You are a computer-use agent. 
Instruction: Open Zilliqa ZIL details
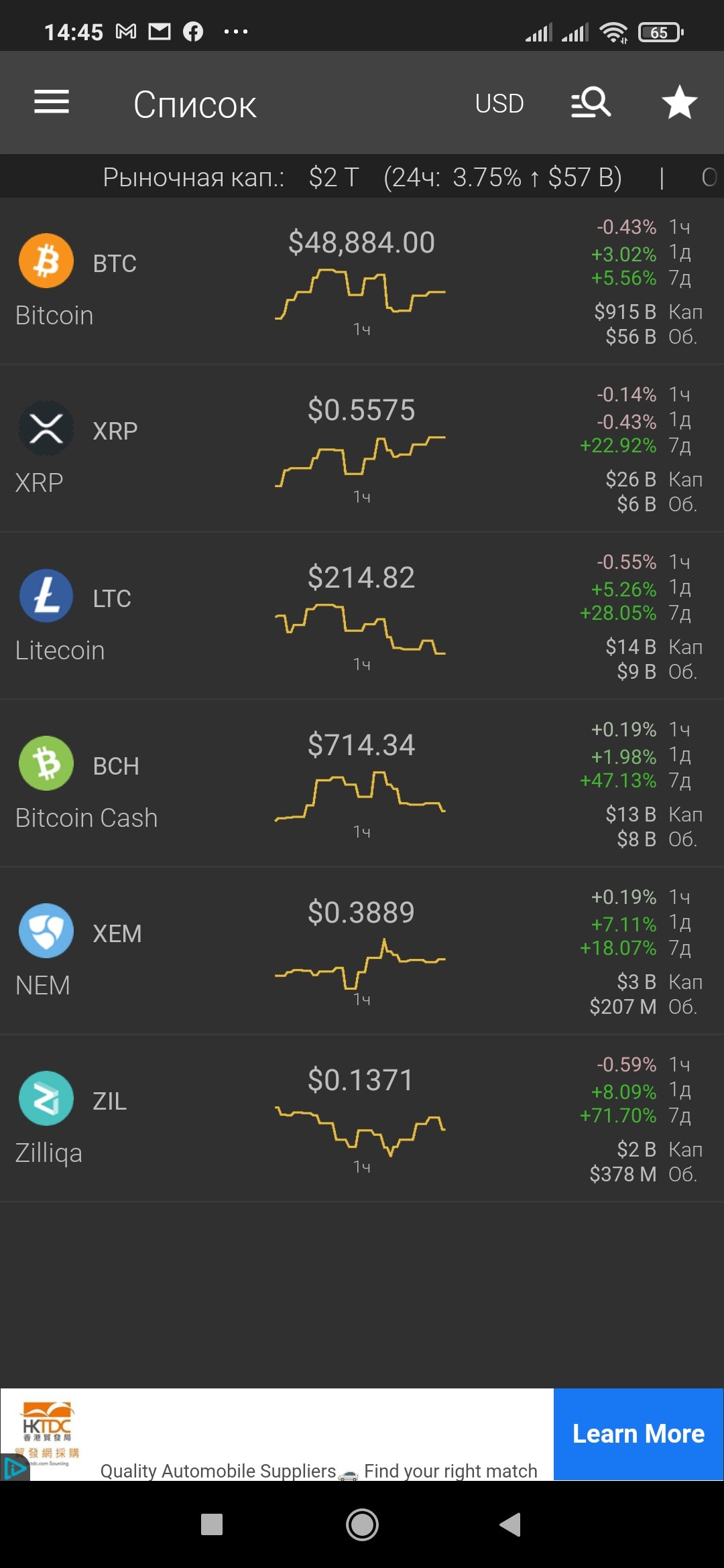[x=362, y=1119]
